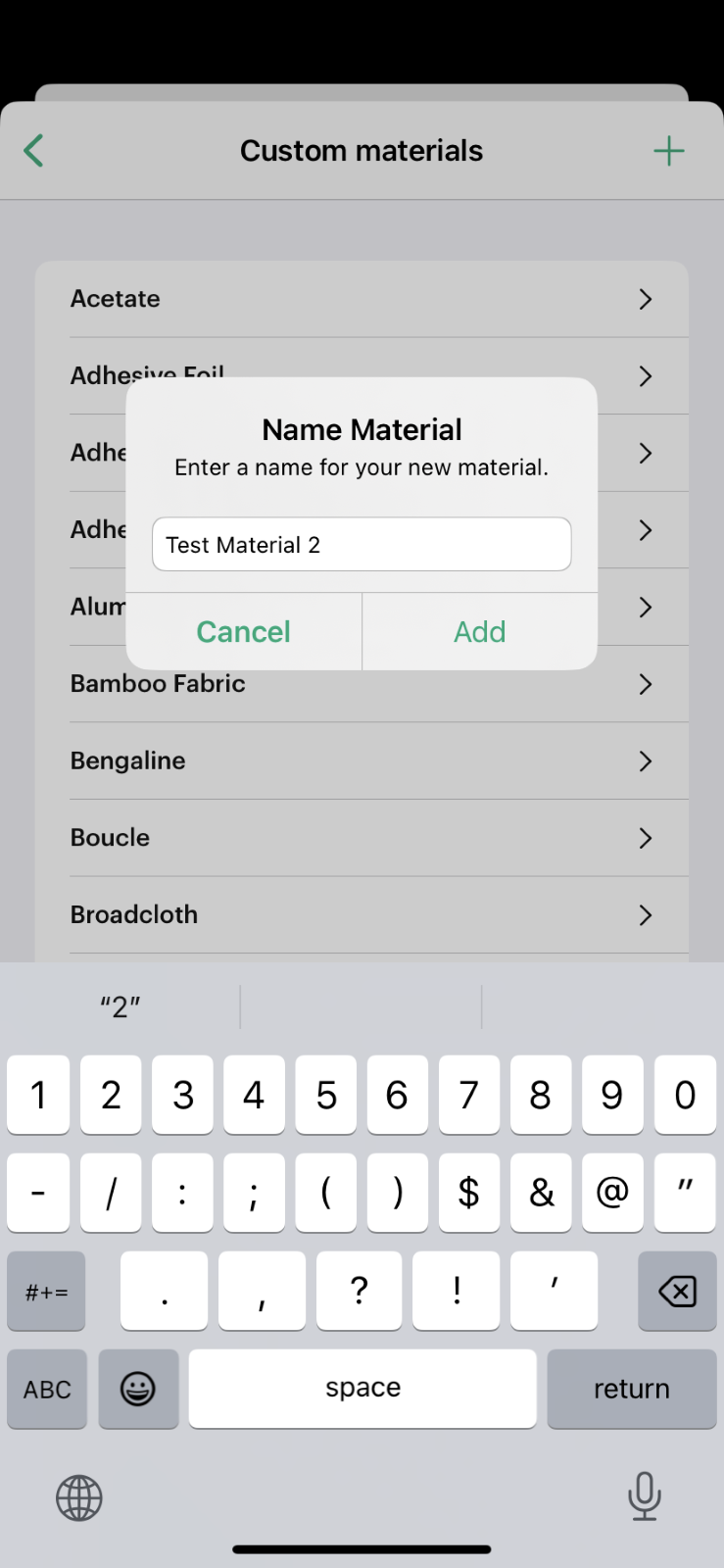Type the digit 3 key
724x1568 pixels.
[x=183, y=1095]
